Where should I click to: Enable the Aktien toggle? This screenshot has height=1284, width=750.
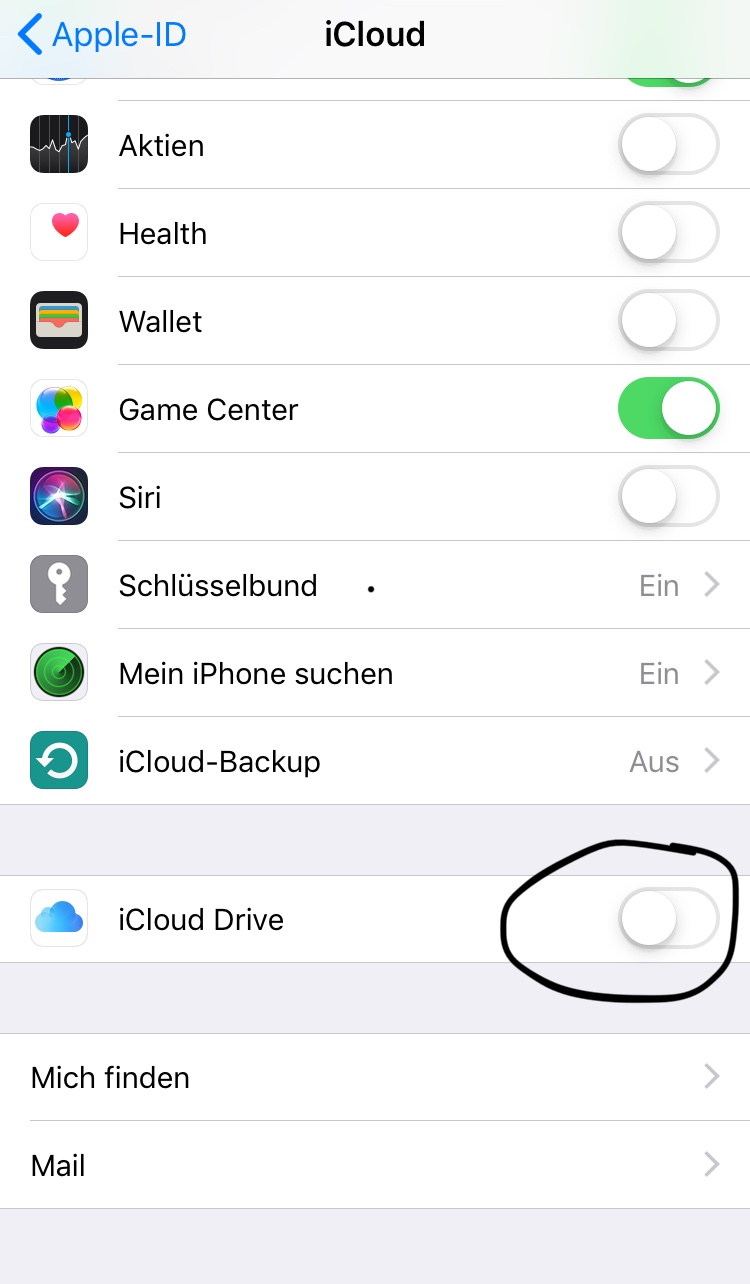669,145
